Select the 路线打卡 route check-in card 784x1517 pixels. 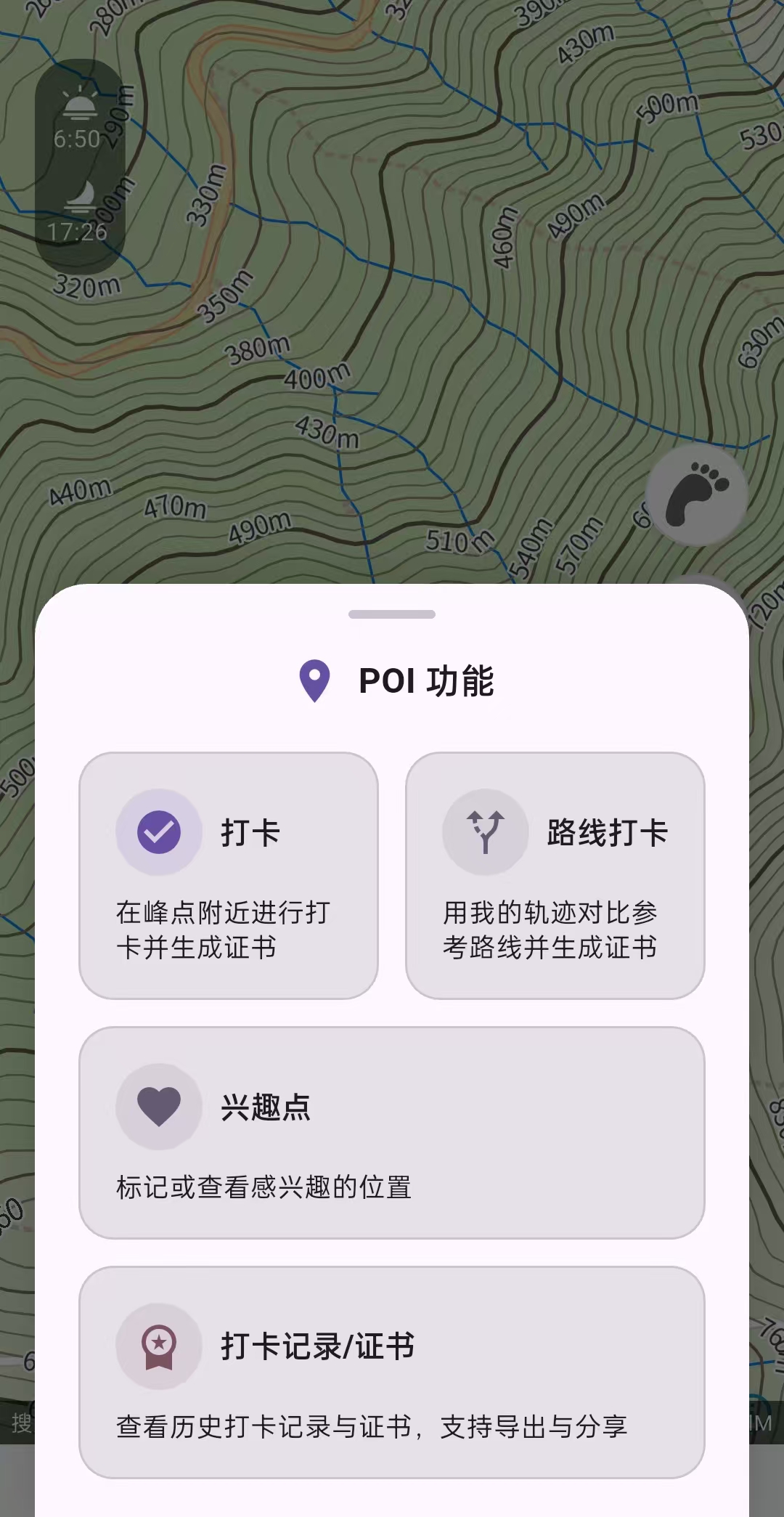(555, 875)
